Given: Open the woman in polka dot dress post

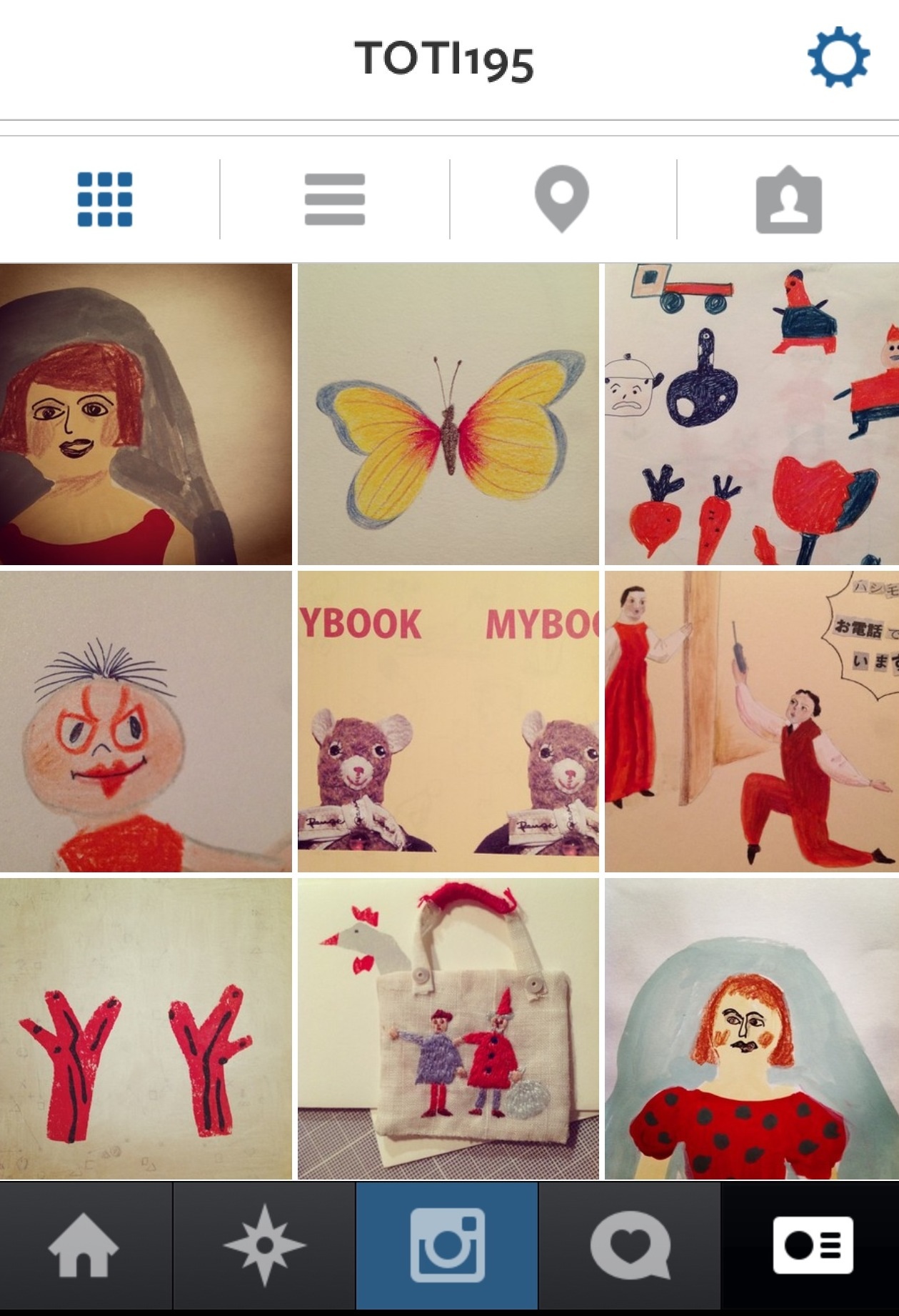Looking at the screenshot, I should [x=751, y=1029].
